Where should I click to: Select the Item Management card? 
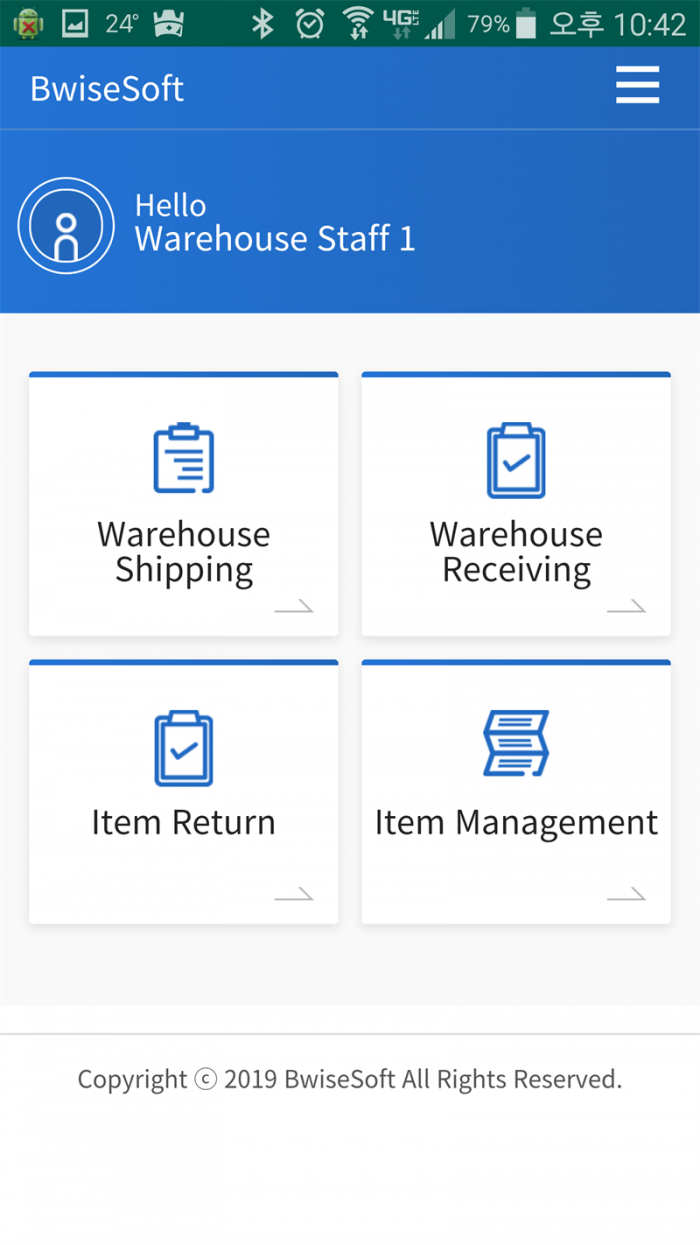pyautogui.click(x=516, y=792)
